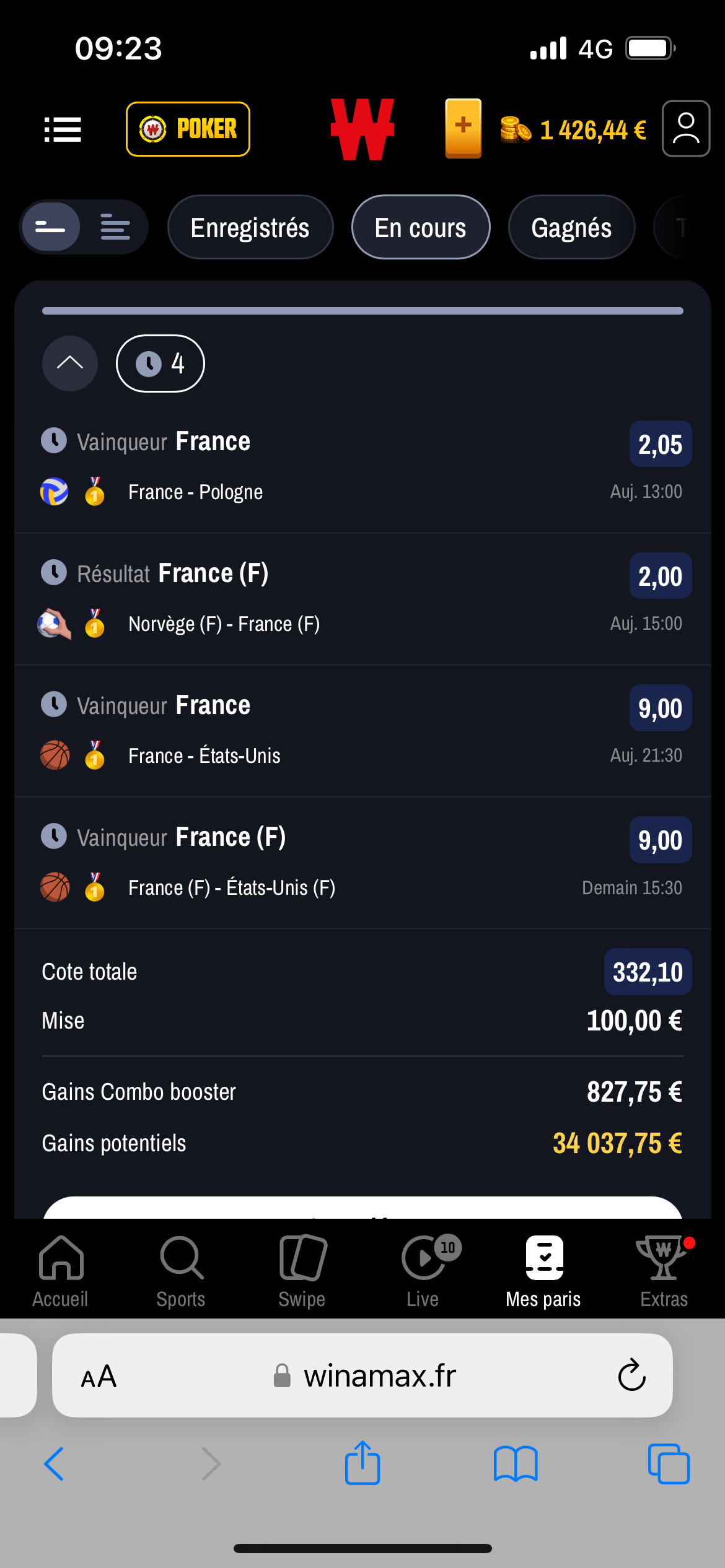Screen dimensions: 725x1568
Task: Tap the orange deposit plus button
Action: 463,128
